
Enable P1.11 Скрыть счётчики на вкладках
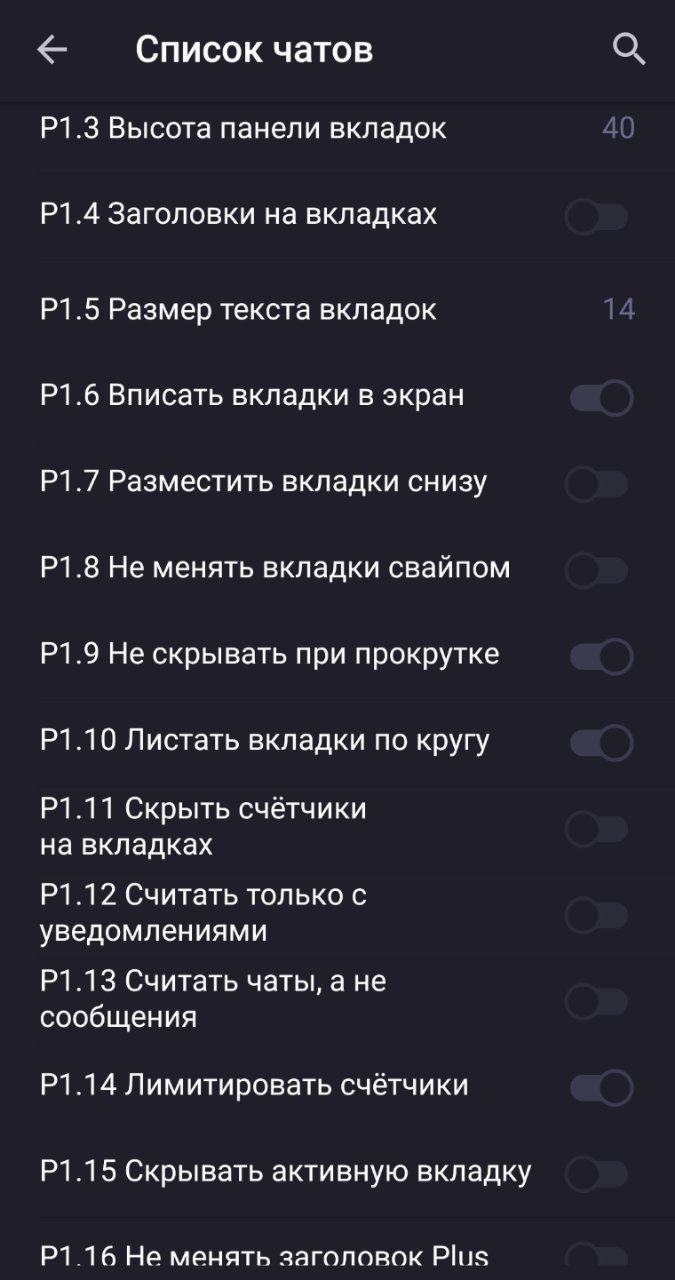[x=599, y=828]
